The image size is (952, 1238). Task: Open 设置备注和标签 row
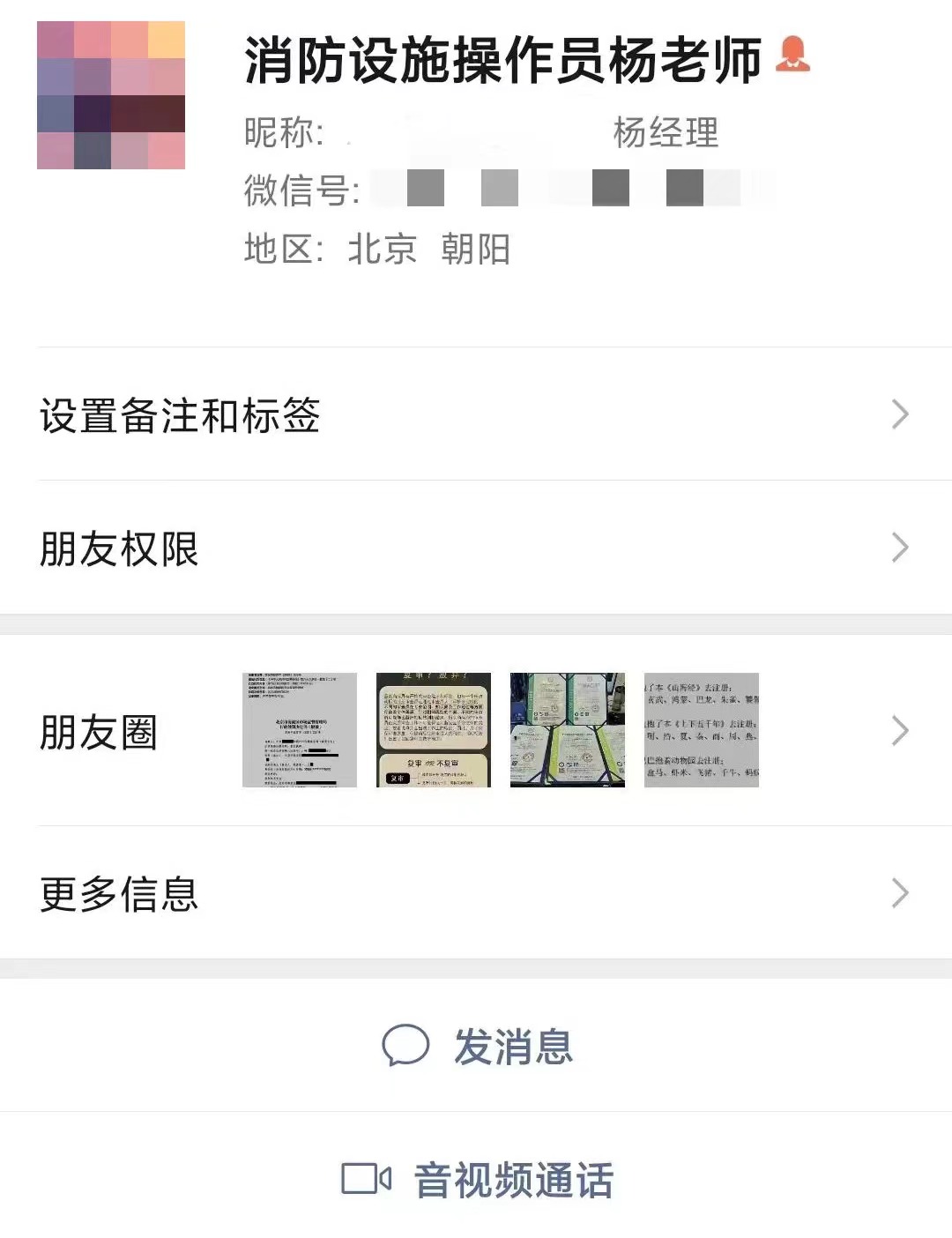pyautogui.click(x=476, y=414)
